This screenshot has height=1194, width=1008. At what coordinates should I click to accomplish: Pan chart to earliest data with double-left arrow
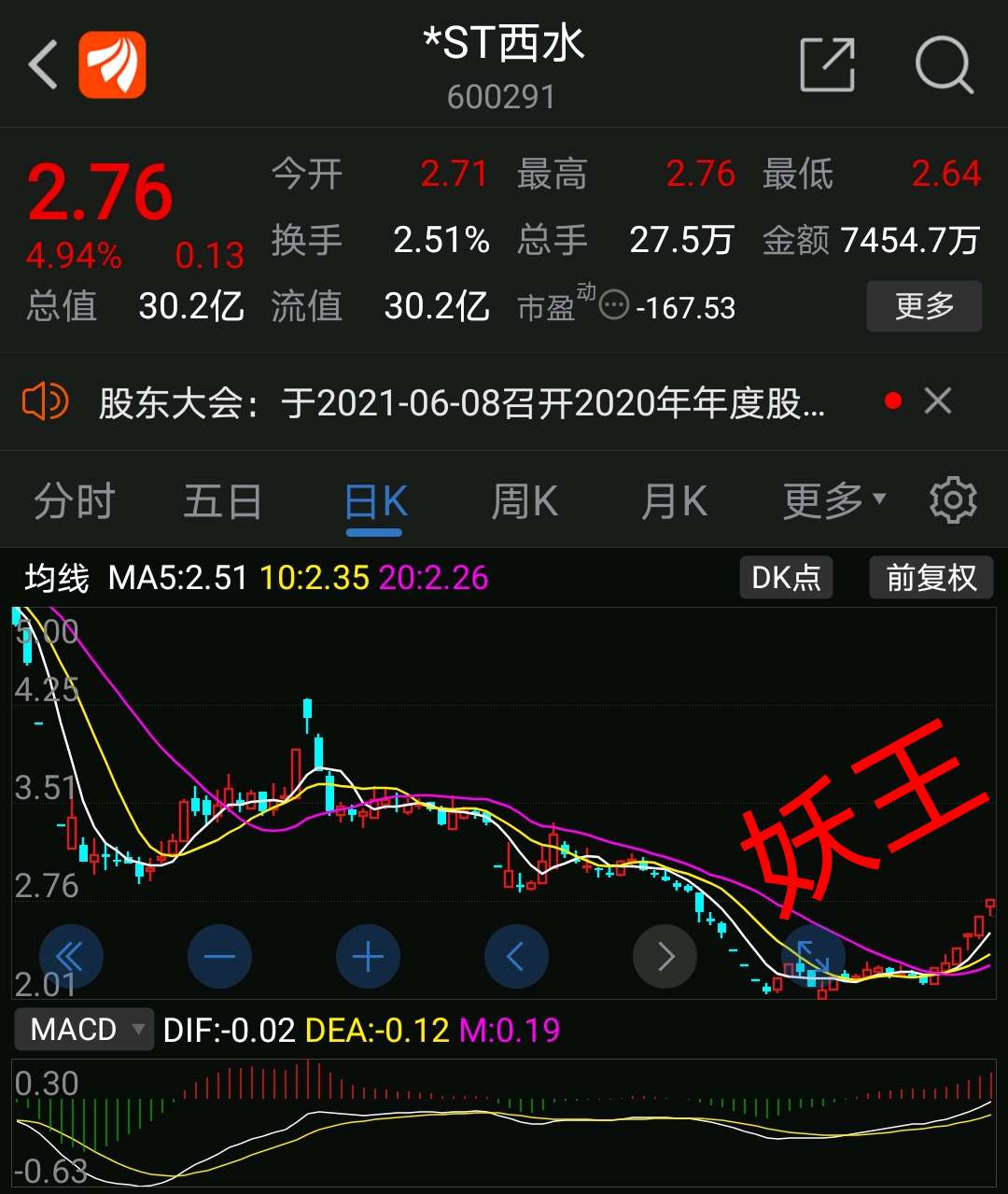[x=71, y=956]
